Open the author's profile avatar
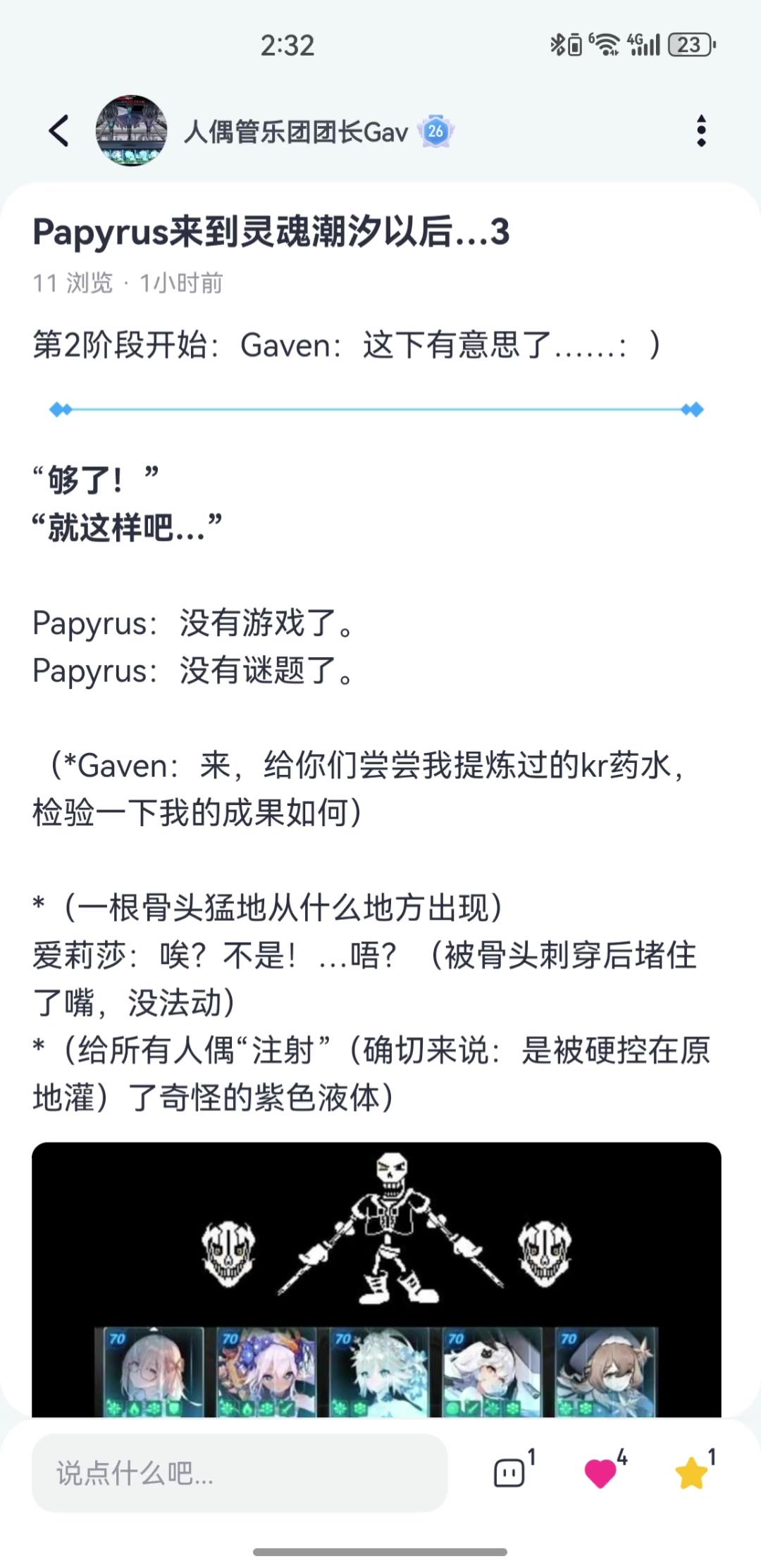Viewport: 761px width, 1568px height. (132, 131)
